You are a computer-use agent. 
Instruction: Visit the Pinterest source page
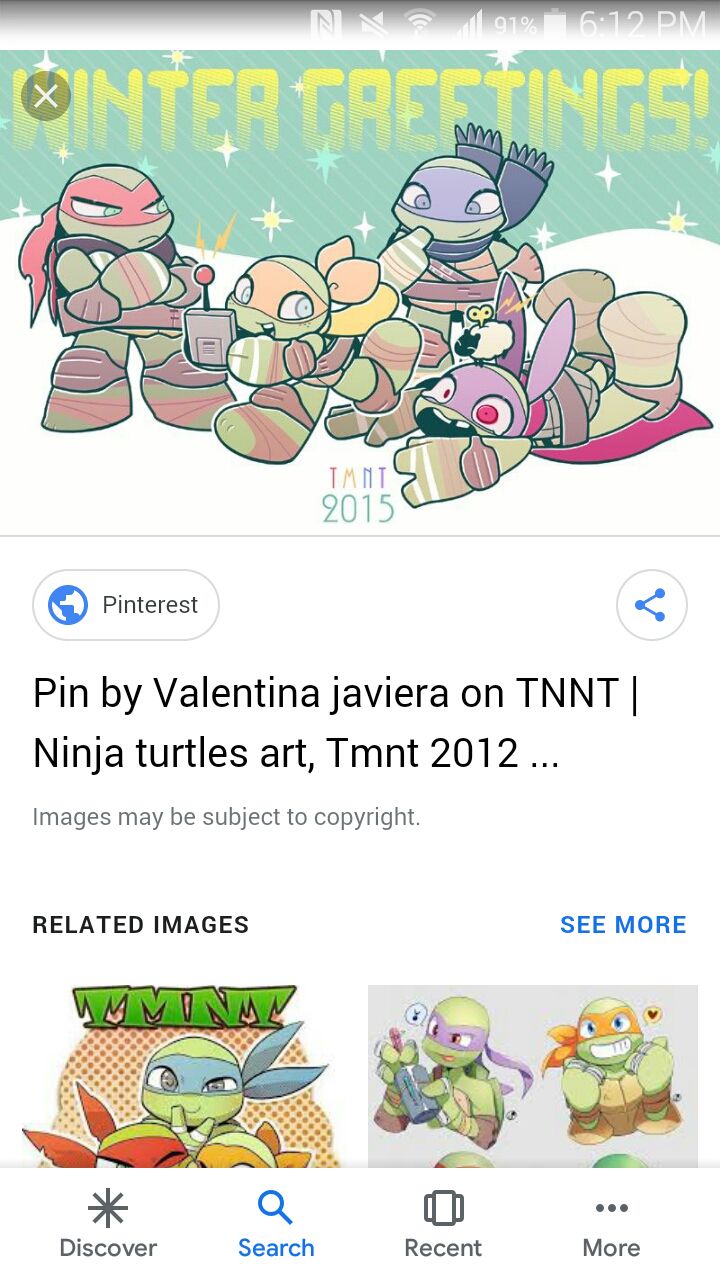[x=126, y=605]
